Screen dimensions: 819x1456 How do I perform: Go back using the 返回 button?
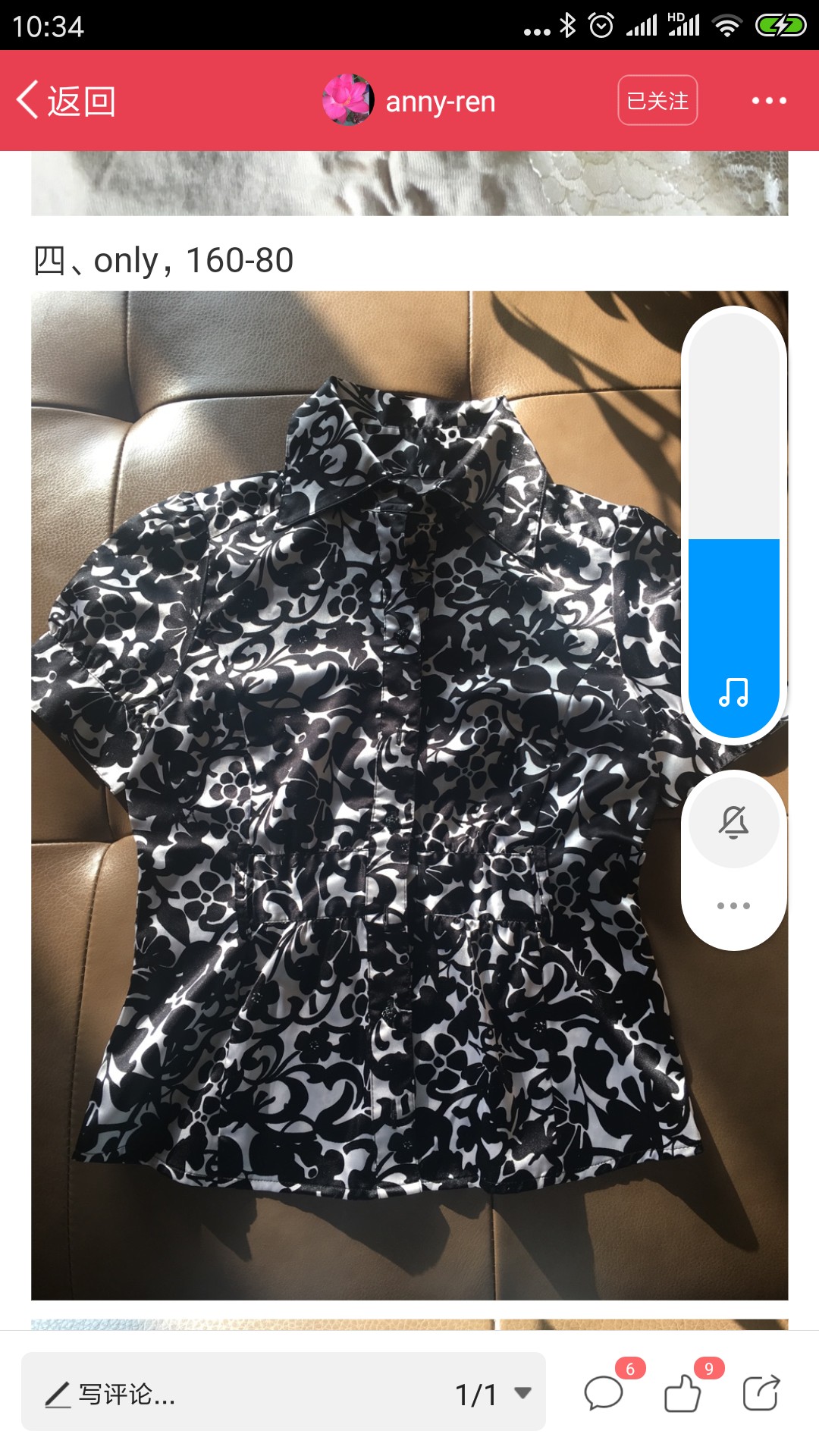tap(66, 101)
